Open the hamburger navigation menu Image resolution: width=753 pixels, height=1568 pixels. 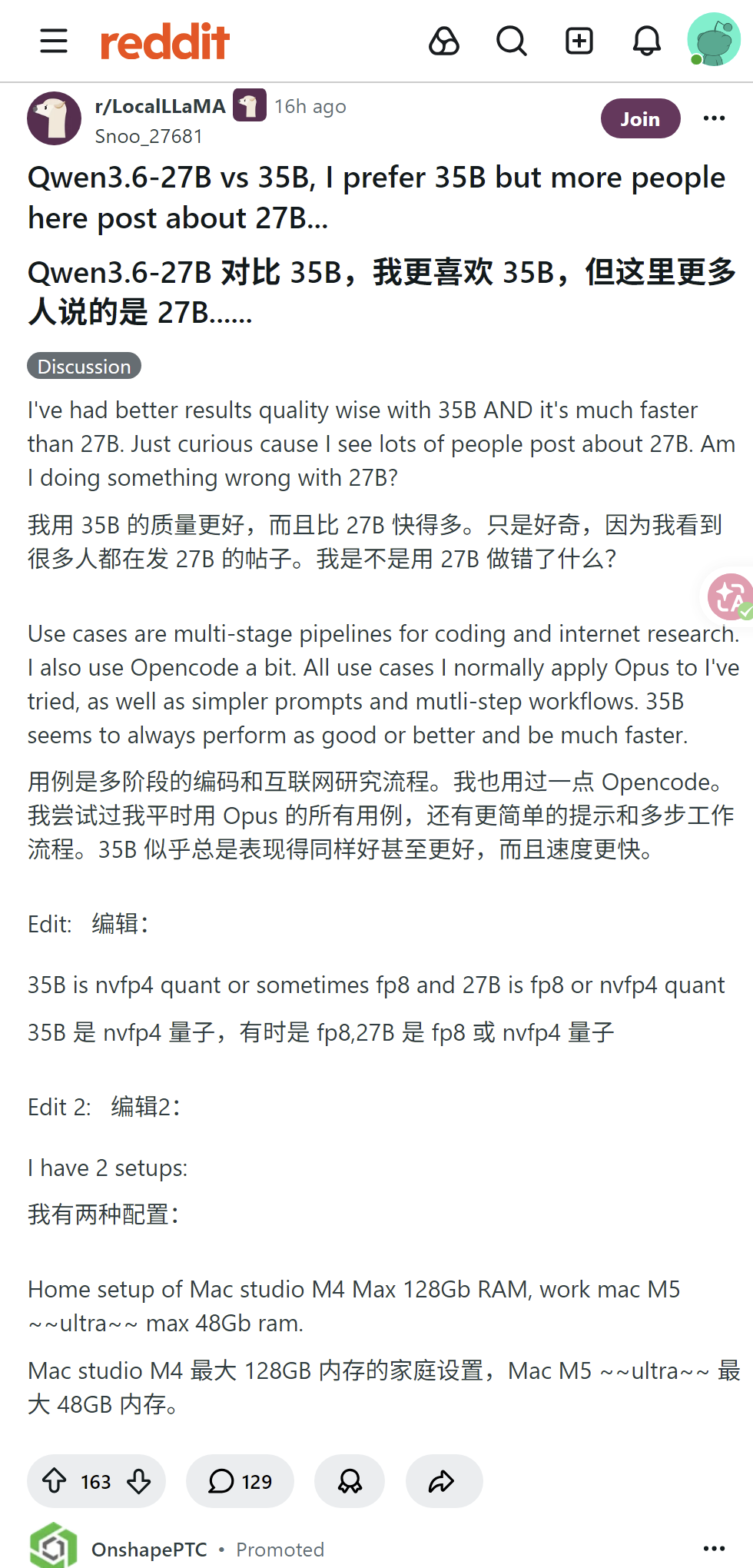coord(54,41)
